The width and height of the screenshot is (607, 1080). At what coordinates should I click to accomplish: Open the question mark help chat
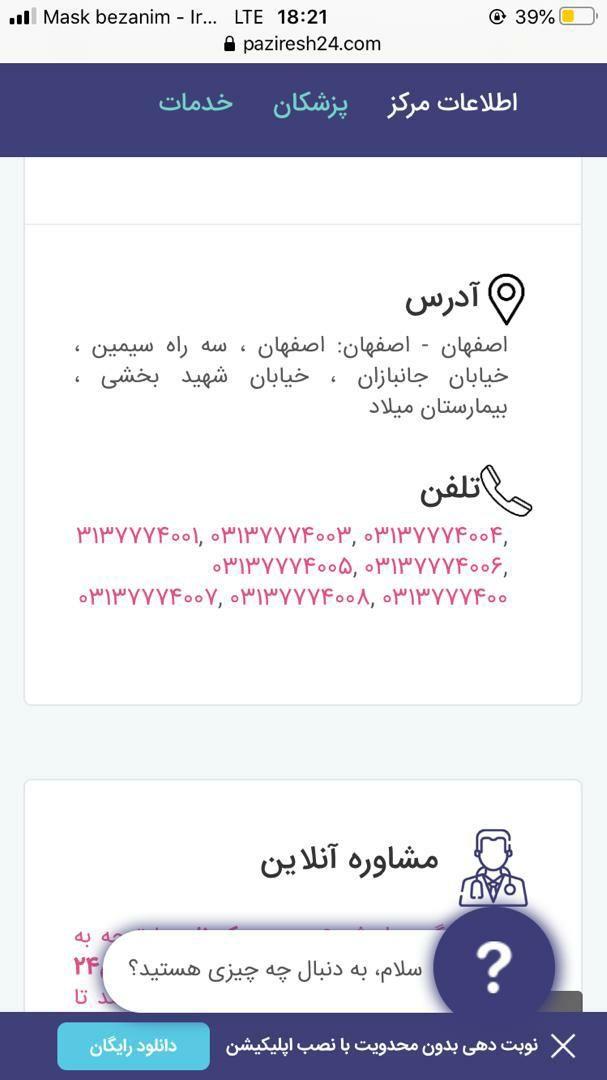(494, 965)
